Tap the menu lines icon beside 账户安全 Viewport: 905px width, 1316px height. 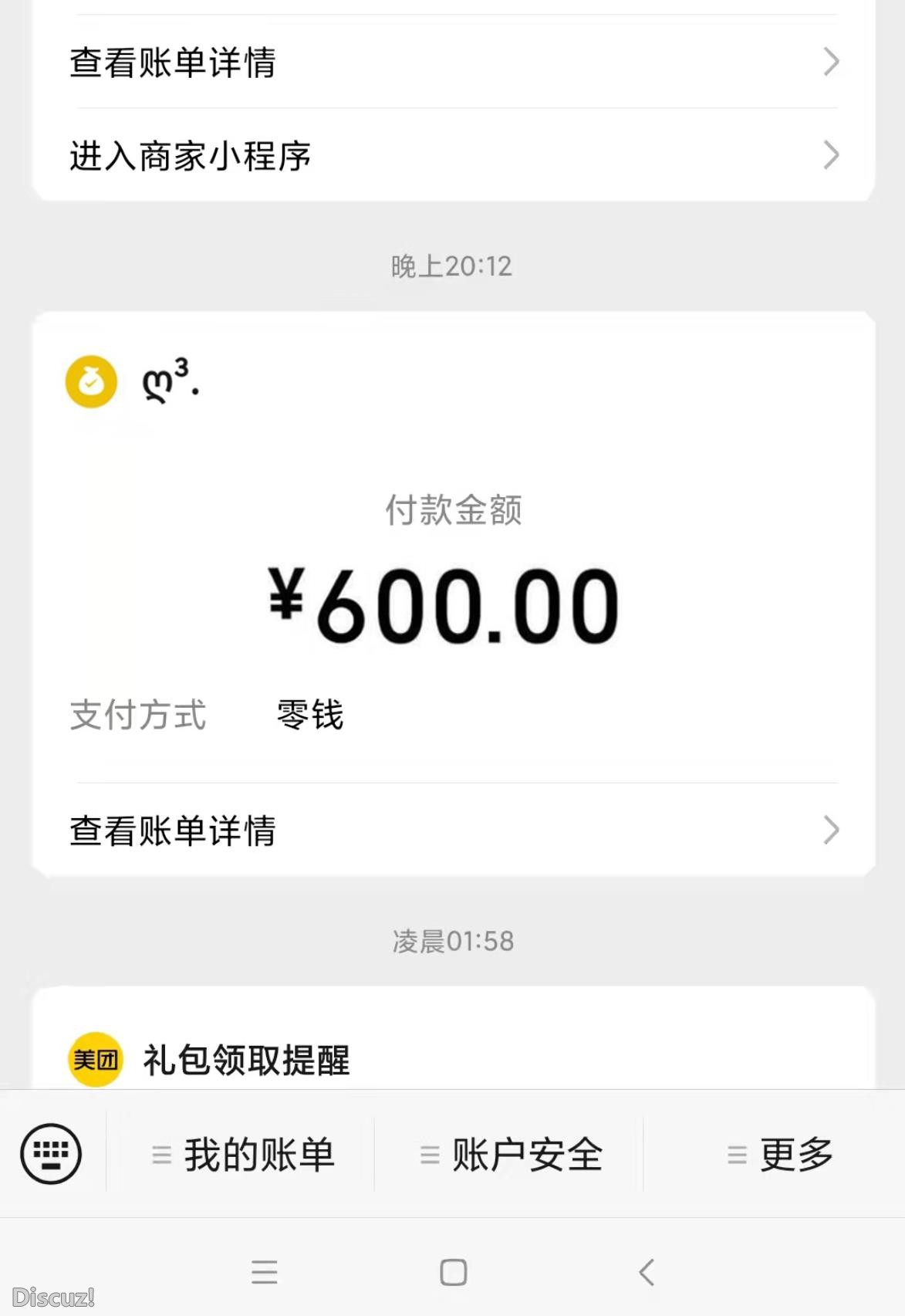(426, 1155)
